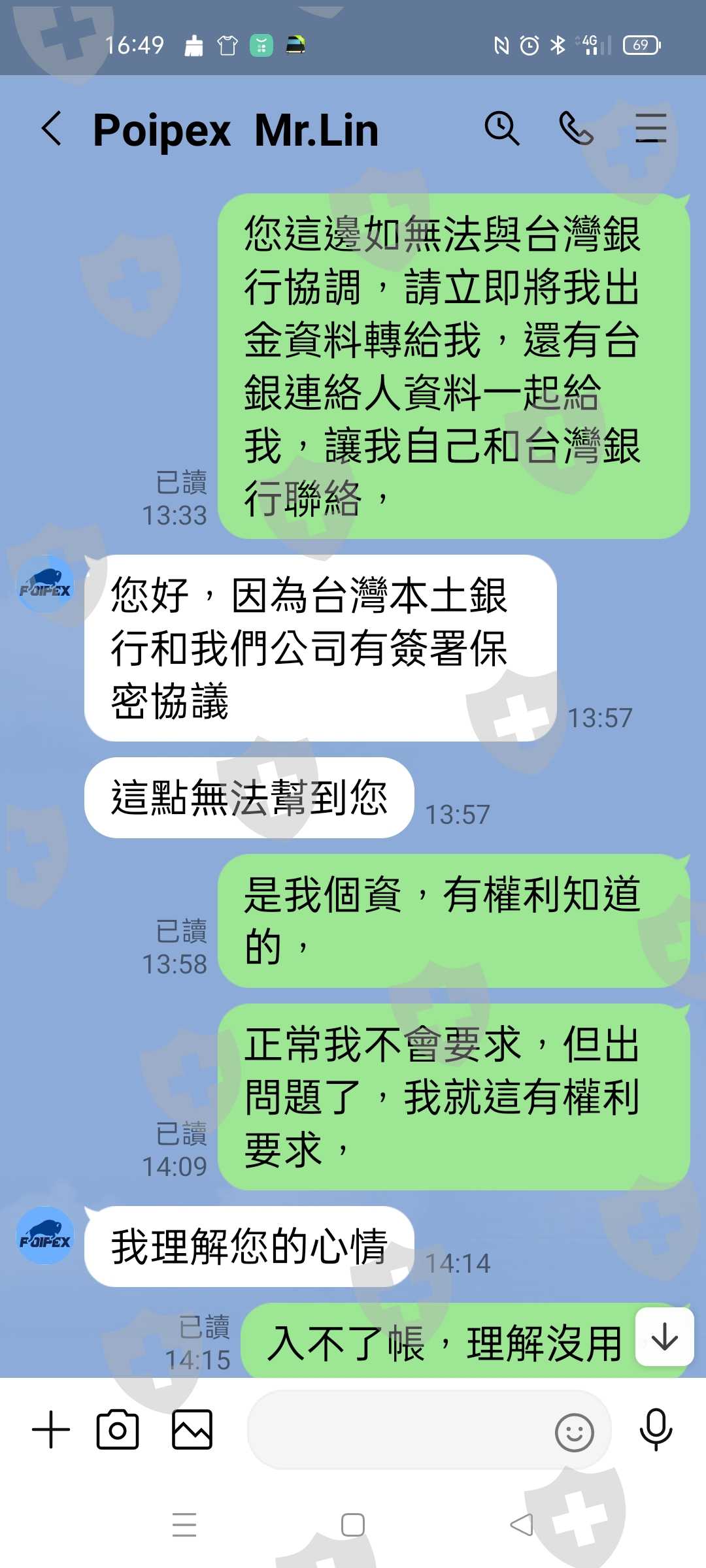Open Poipex profile avatar beside 13:57 message
The image size is (706, 1568).
point(45,584)
